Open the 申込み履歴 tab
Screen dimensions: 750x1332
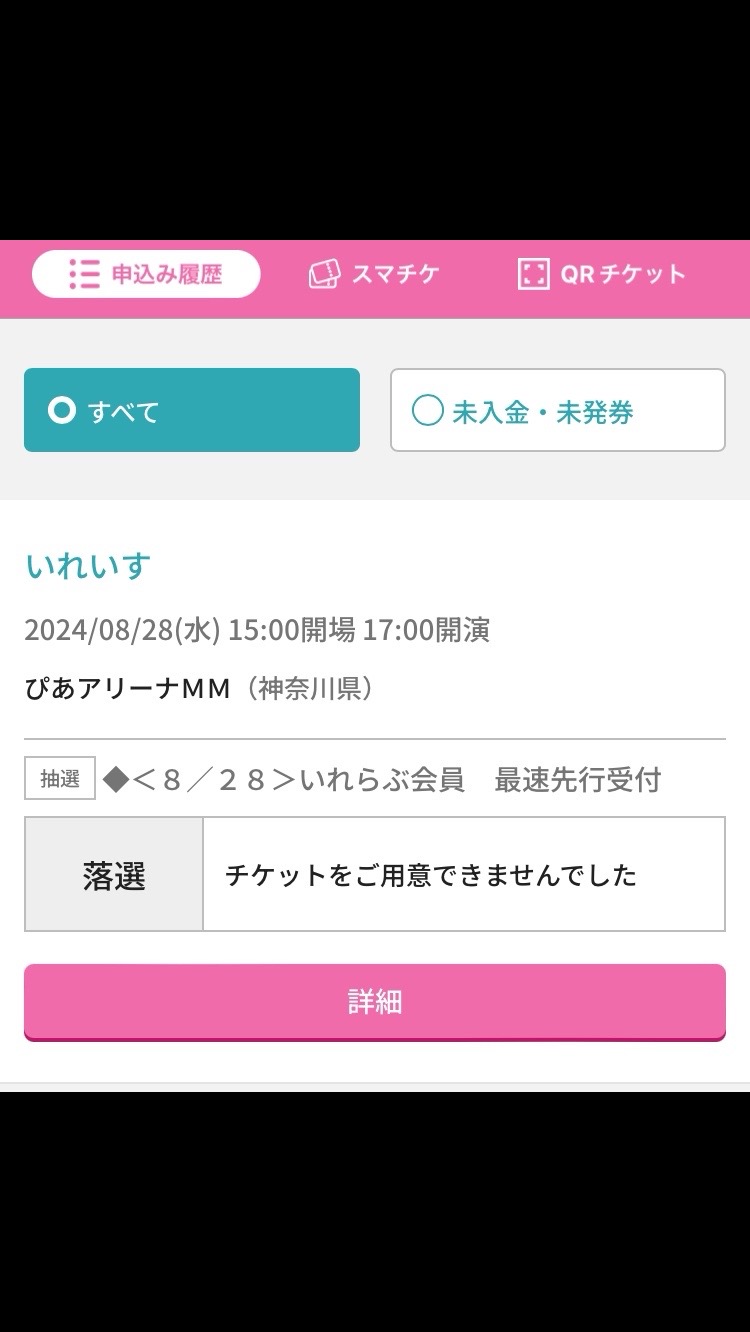point(146,274)
